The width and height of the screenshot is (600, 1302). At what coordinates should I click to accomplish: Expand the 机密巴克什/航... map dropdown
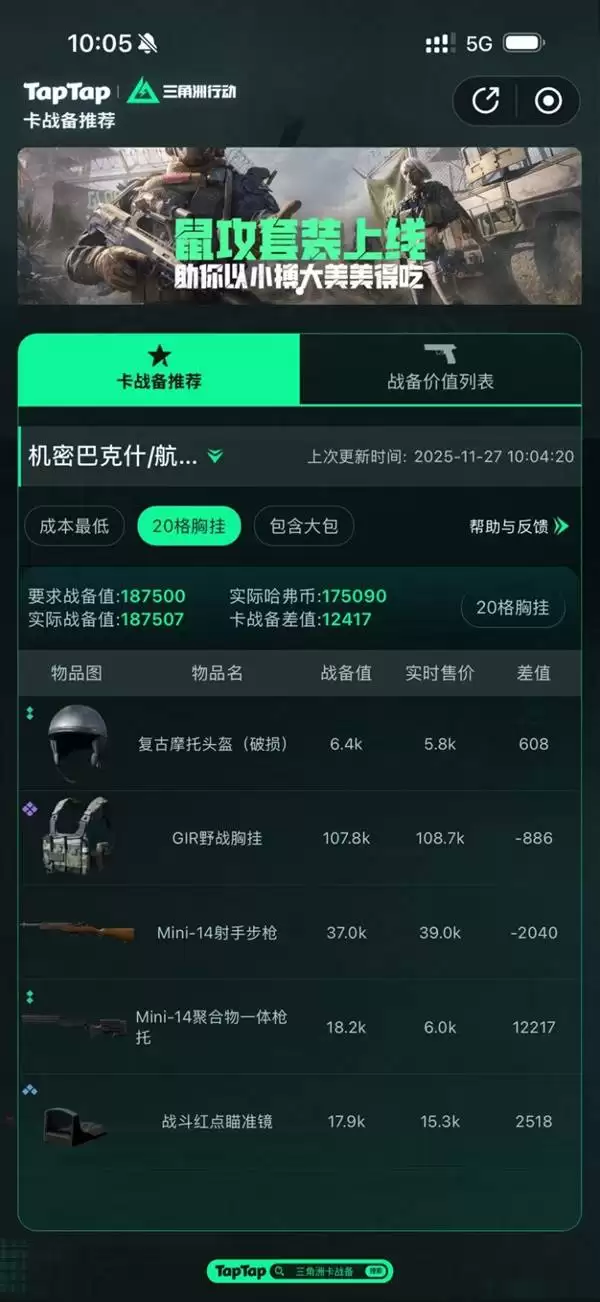pyautogui.click(x=125, y=456)
